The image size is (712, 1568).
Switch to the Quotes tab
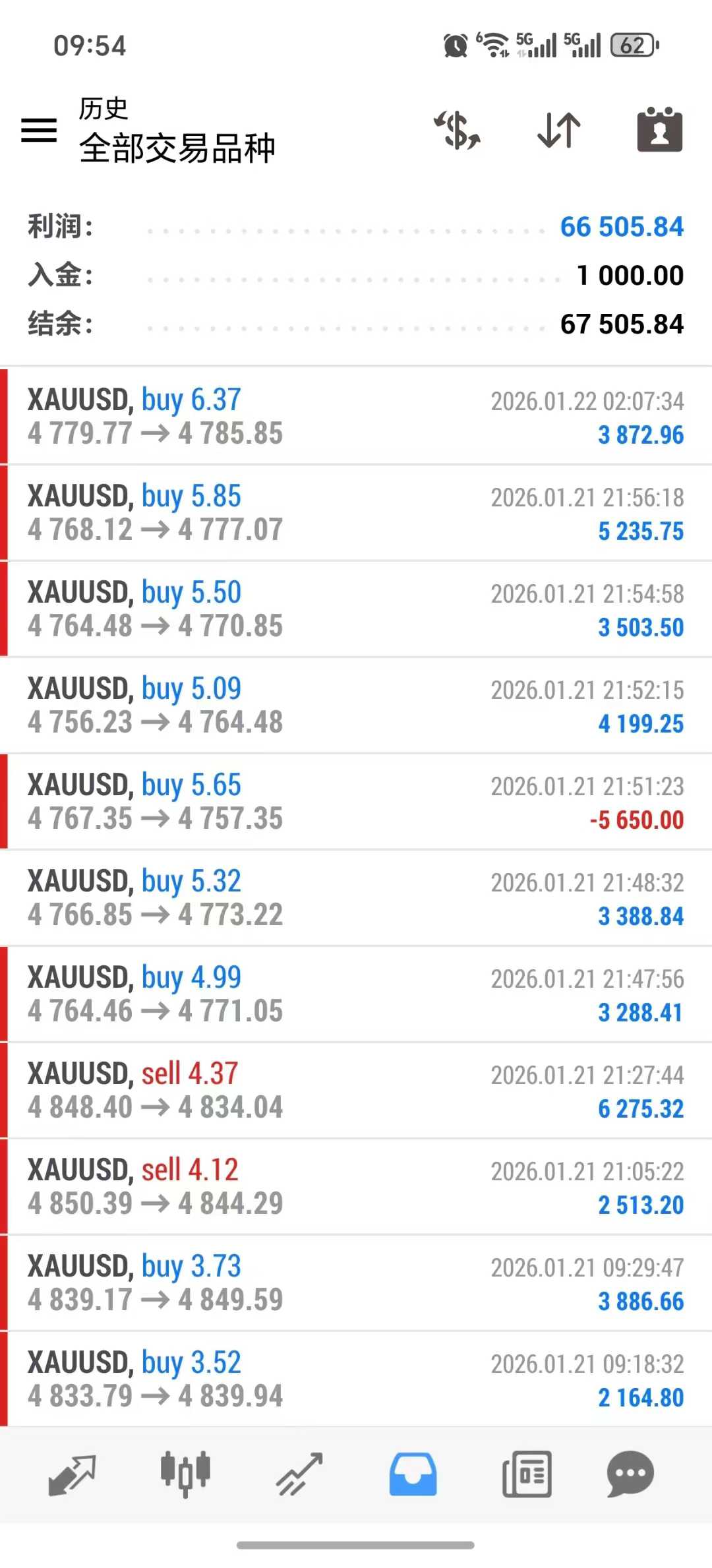coord(72,1474)
